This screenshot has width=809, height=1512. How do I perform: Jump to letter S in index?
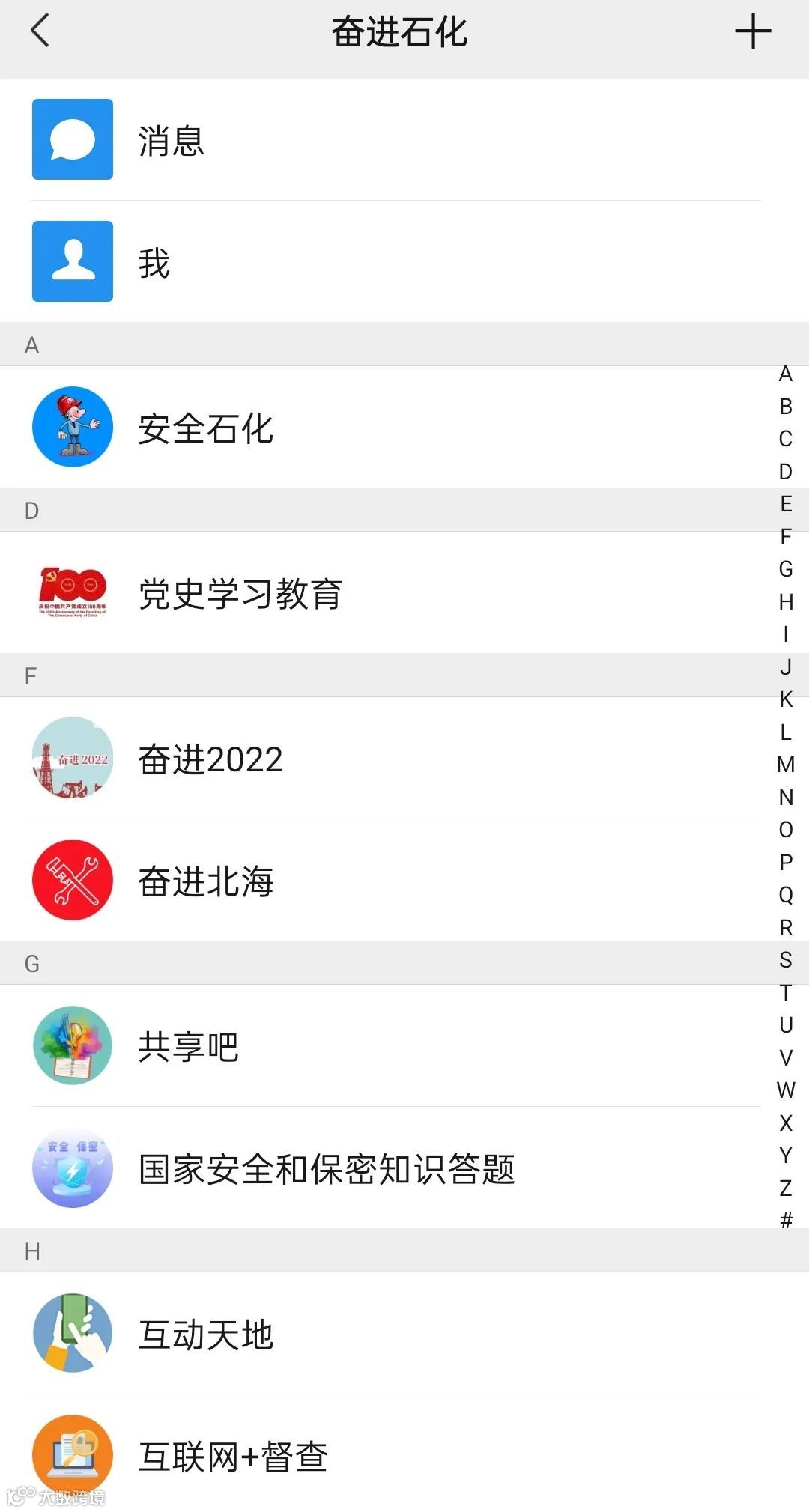tap(785, 959)
